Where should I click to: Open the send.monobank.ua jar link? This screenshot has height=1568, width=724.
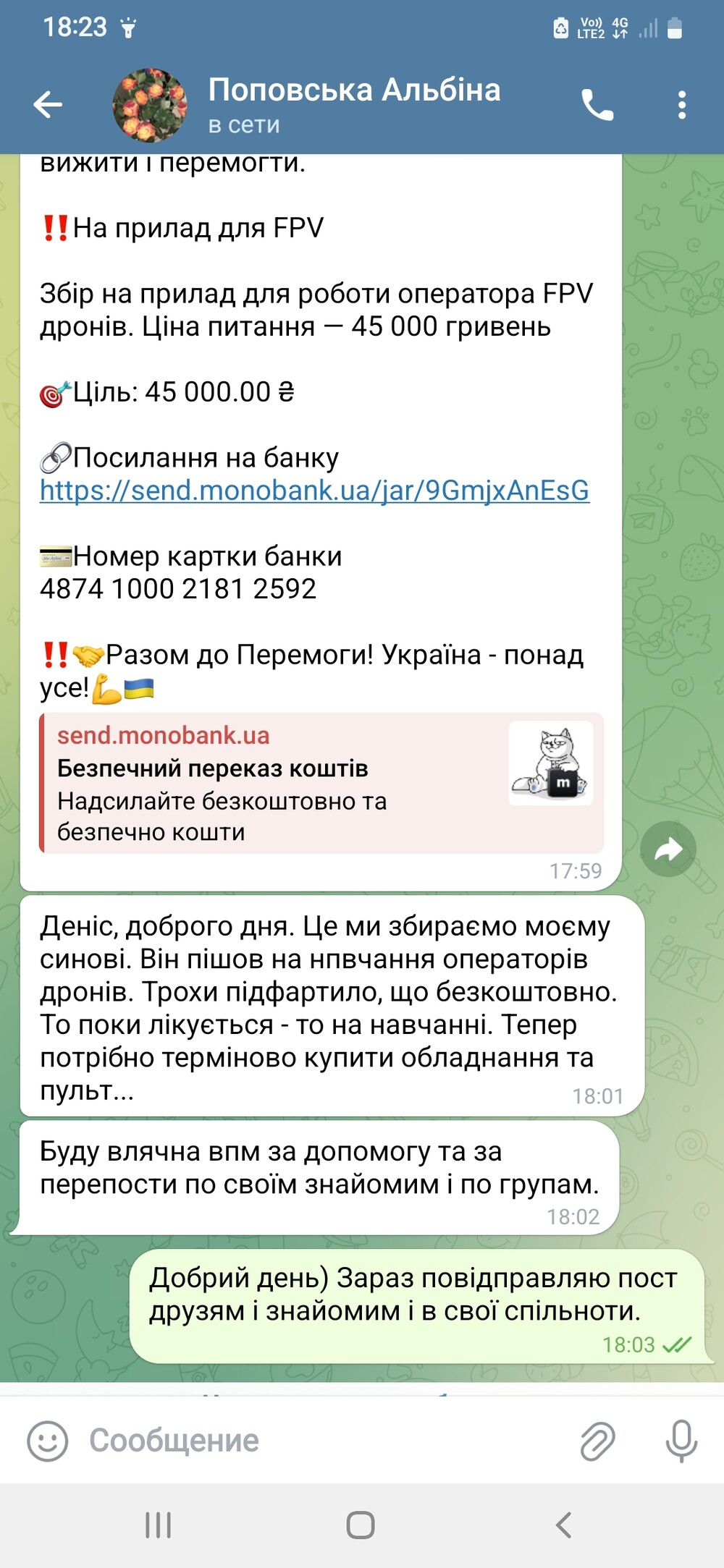pyautogui.click(x=314, y=491)
